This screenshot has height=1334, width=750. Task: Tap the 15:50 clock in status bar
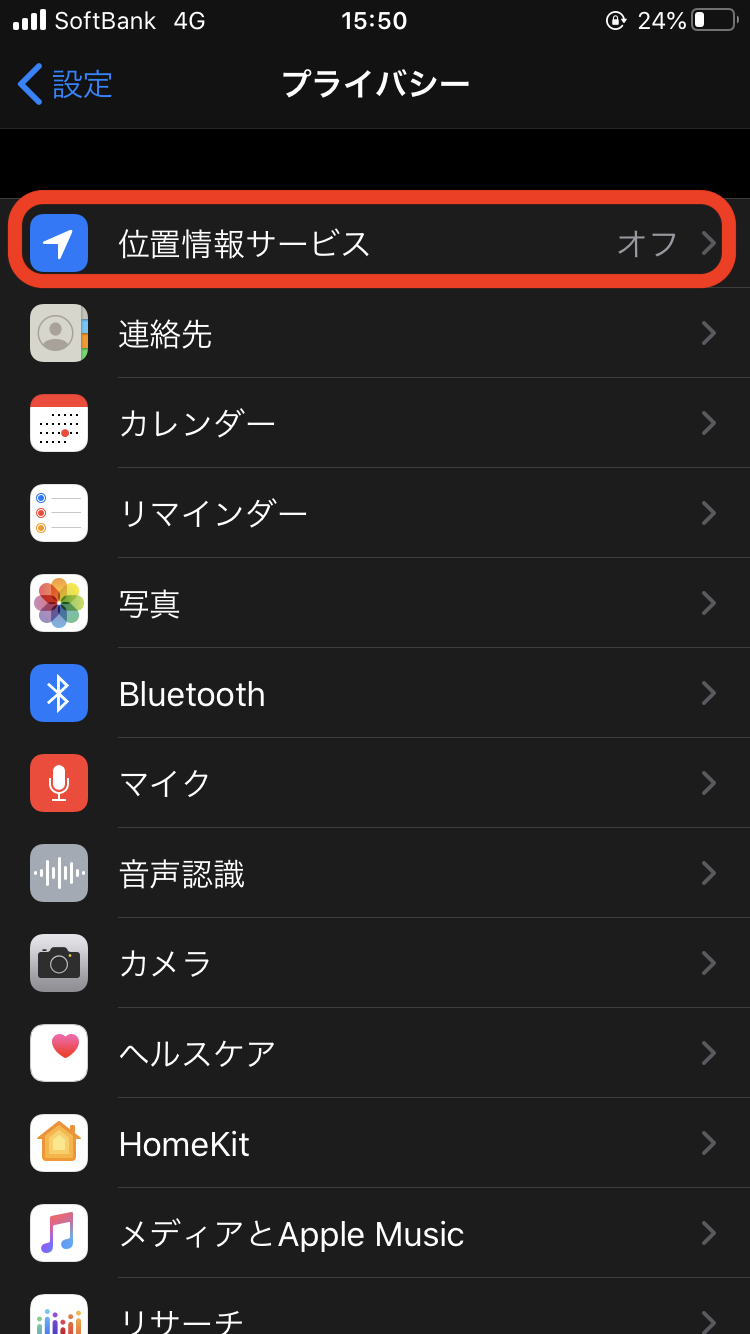point(375,21)
